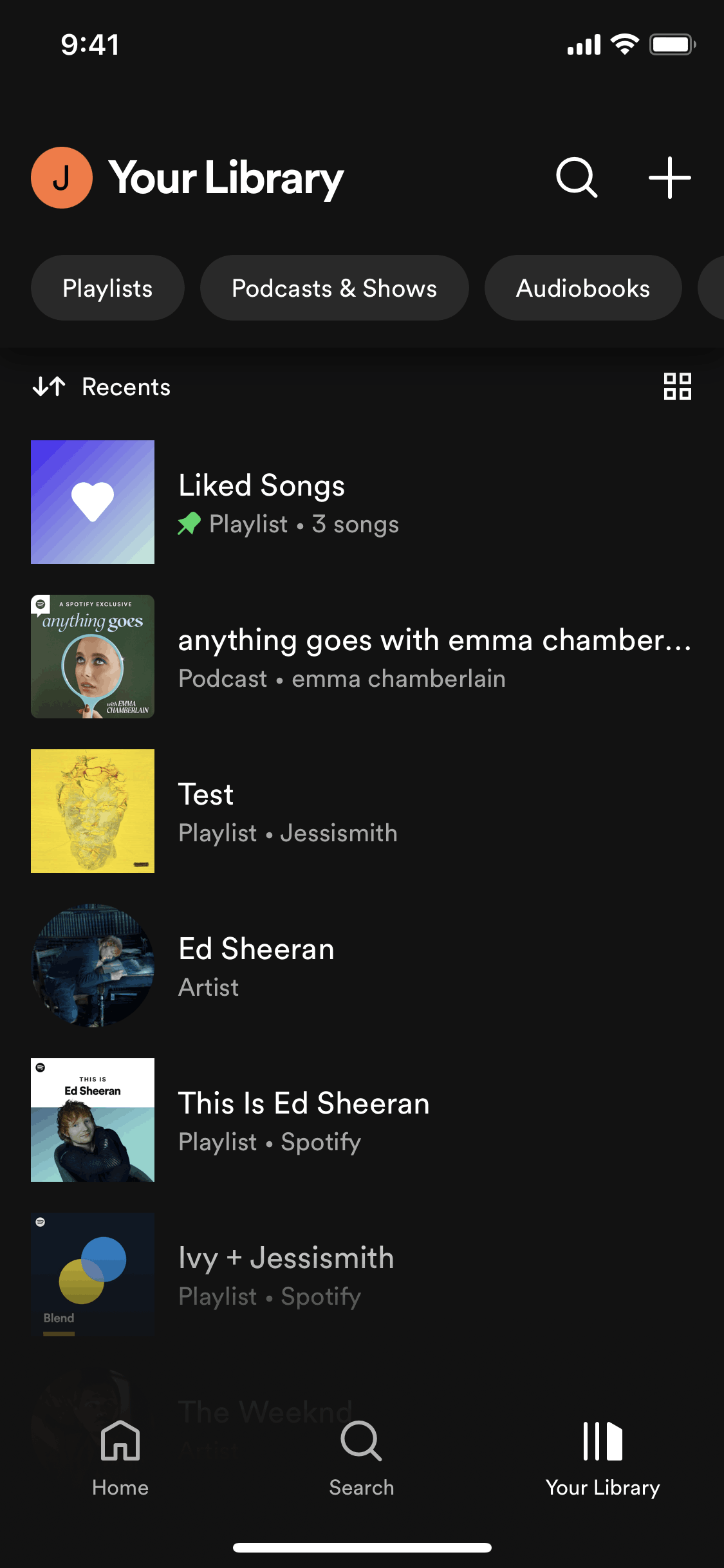Filter library by Playlists
This screenshot has height=1568, width=724.
tap(107, 288)
